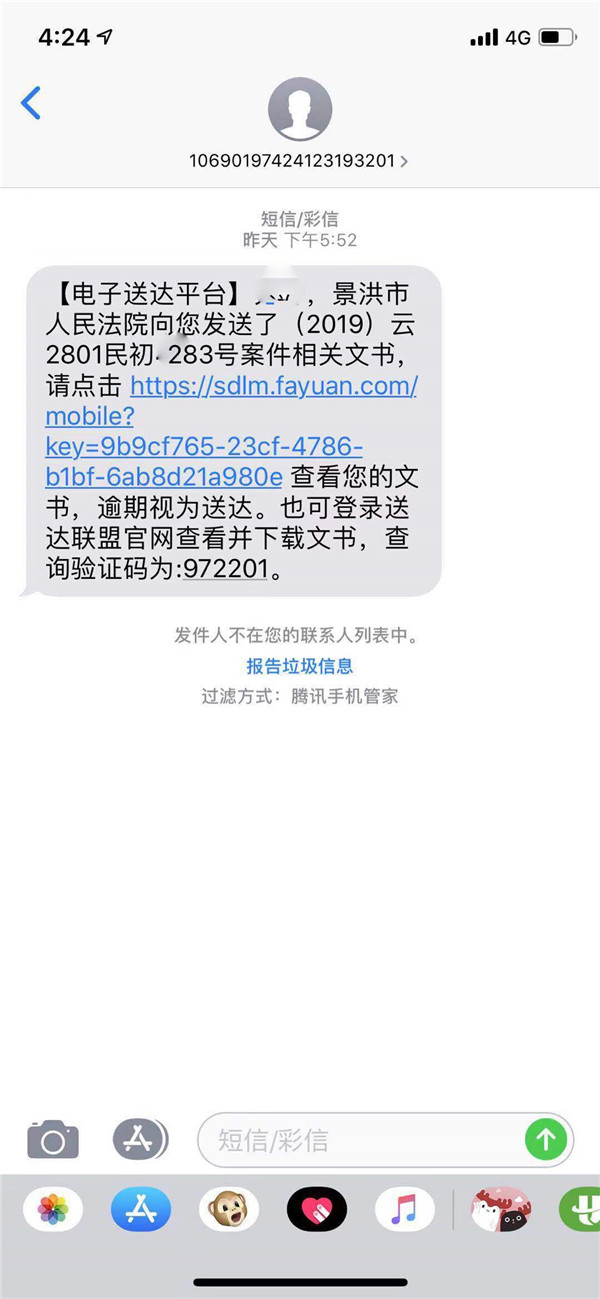Viewport: 600px width, 1299px height.
Task: Go back to the message list
Action: pos(31,103)
